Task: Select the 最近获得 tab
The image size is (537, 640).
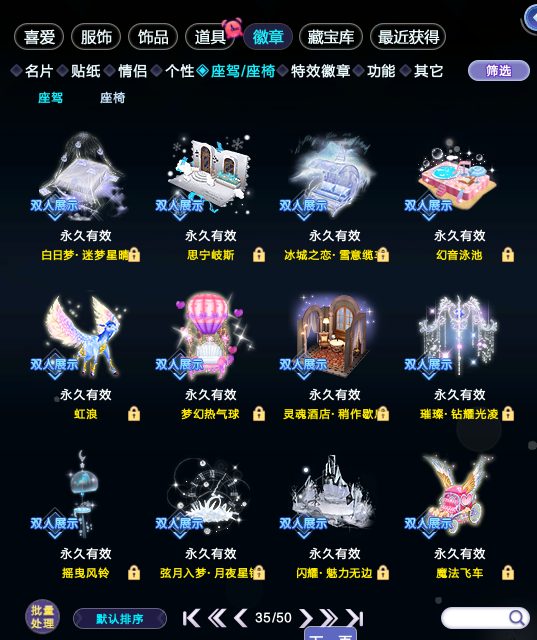Action: tap(408, 37)
